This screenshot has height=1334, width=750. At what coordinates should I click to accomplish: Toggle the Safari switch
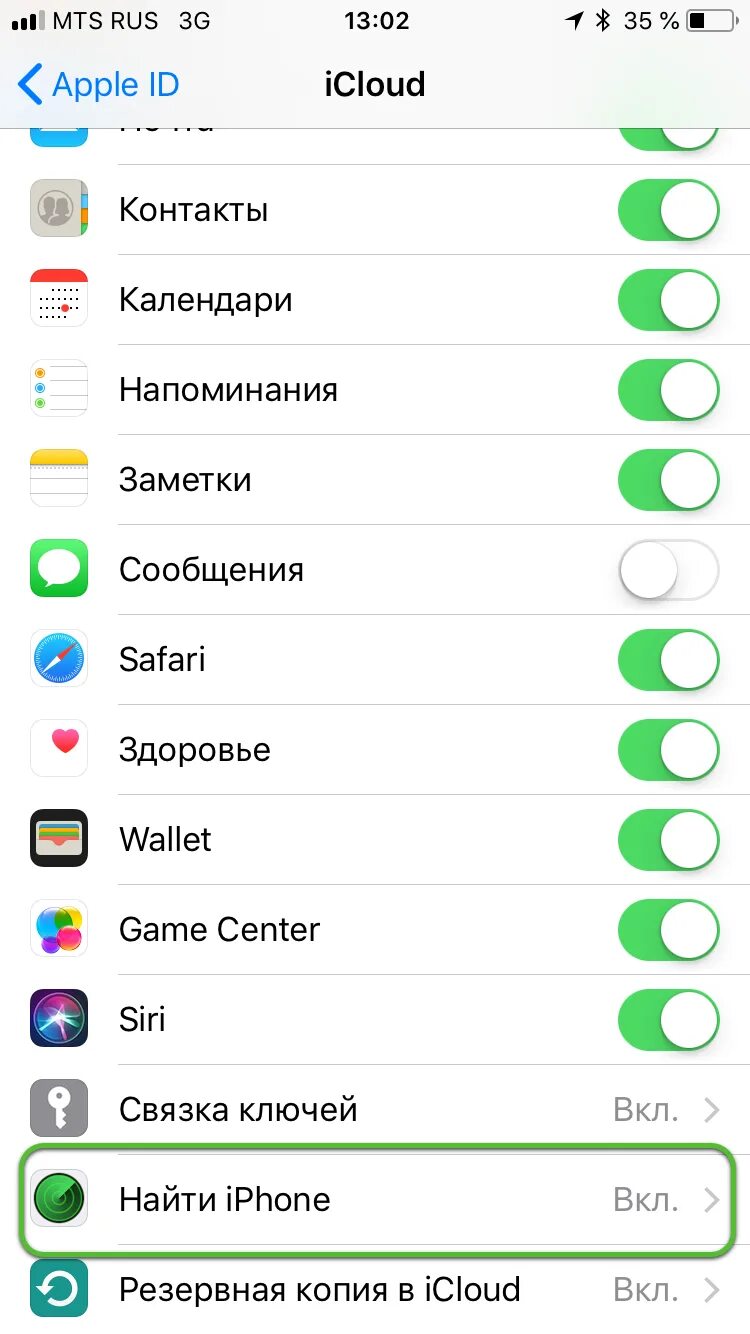(669, 660)
